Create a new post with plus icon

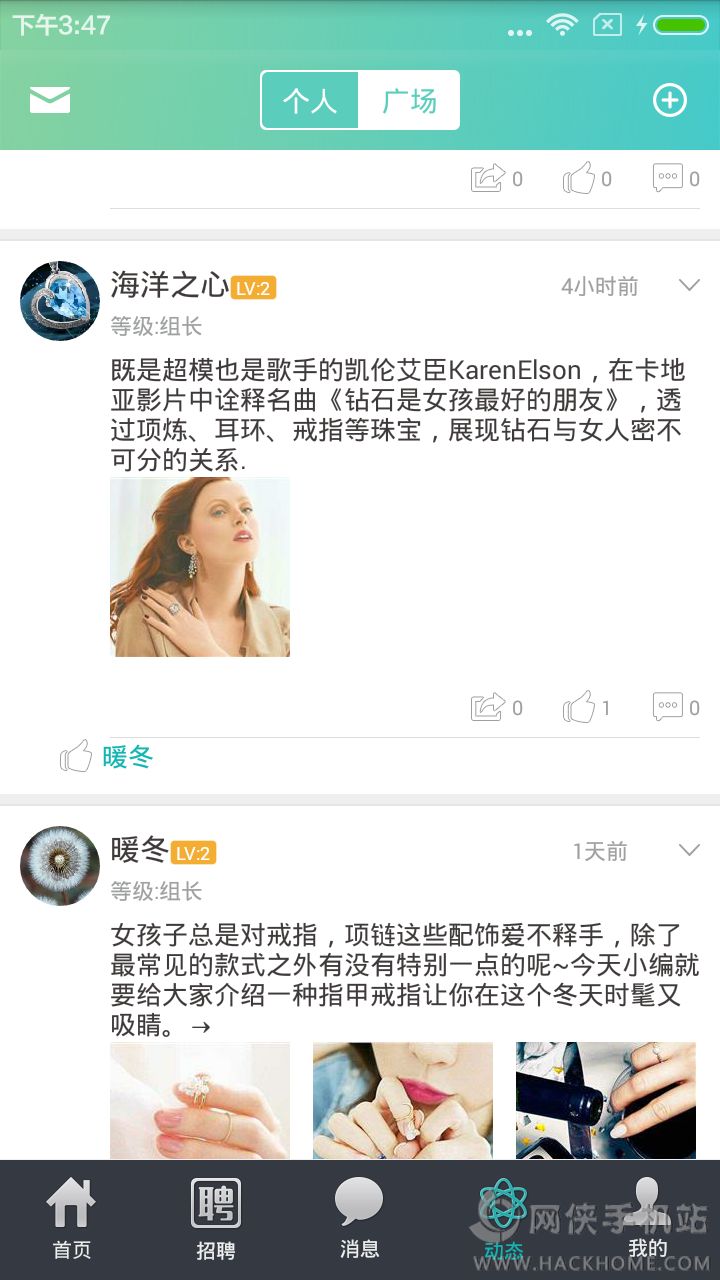coord(669,100)
